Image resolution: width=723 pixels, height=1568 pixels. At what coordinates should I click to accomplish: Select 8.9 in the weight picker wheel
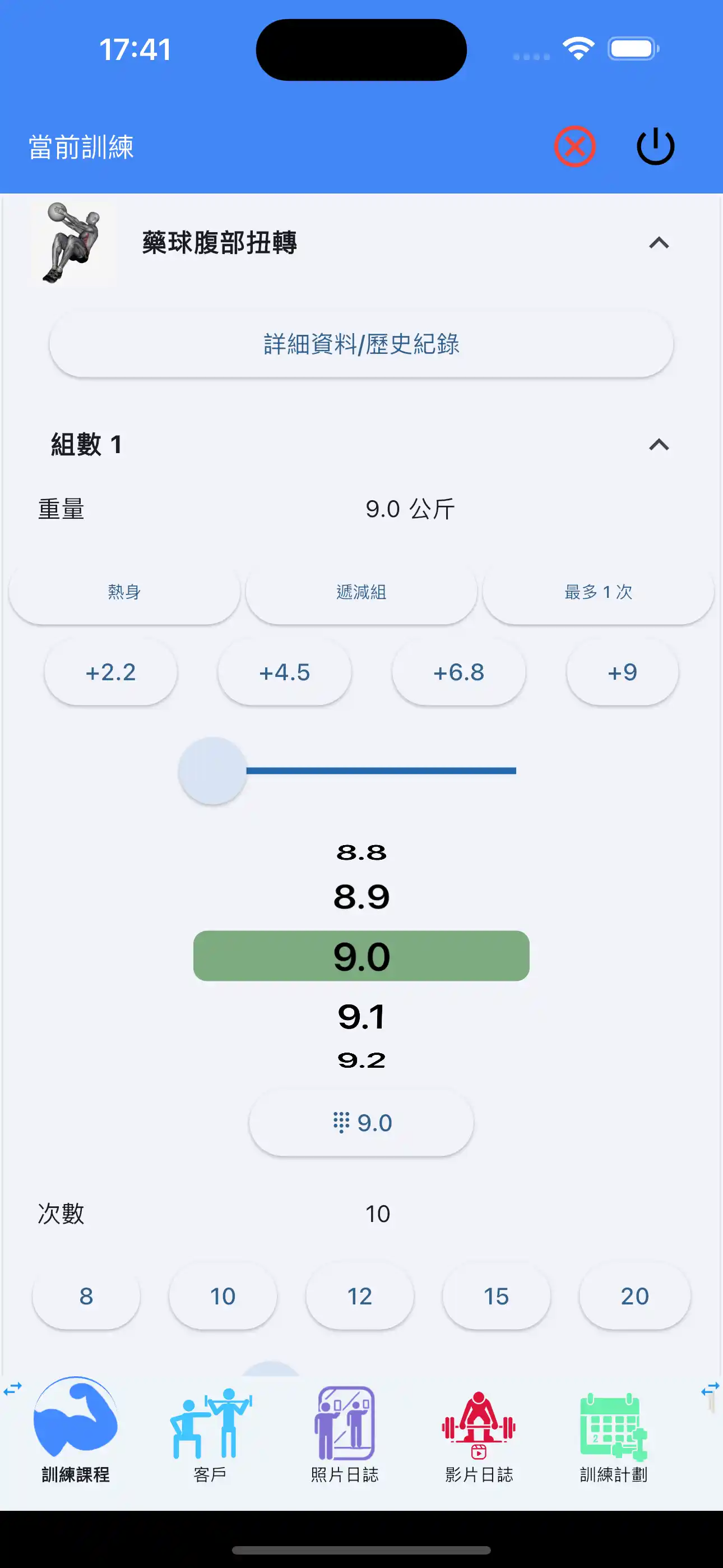361,896
